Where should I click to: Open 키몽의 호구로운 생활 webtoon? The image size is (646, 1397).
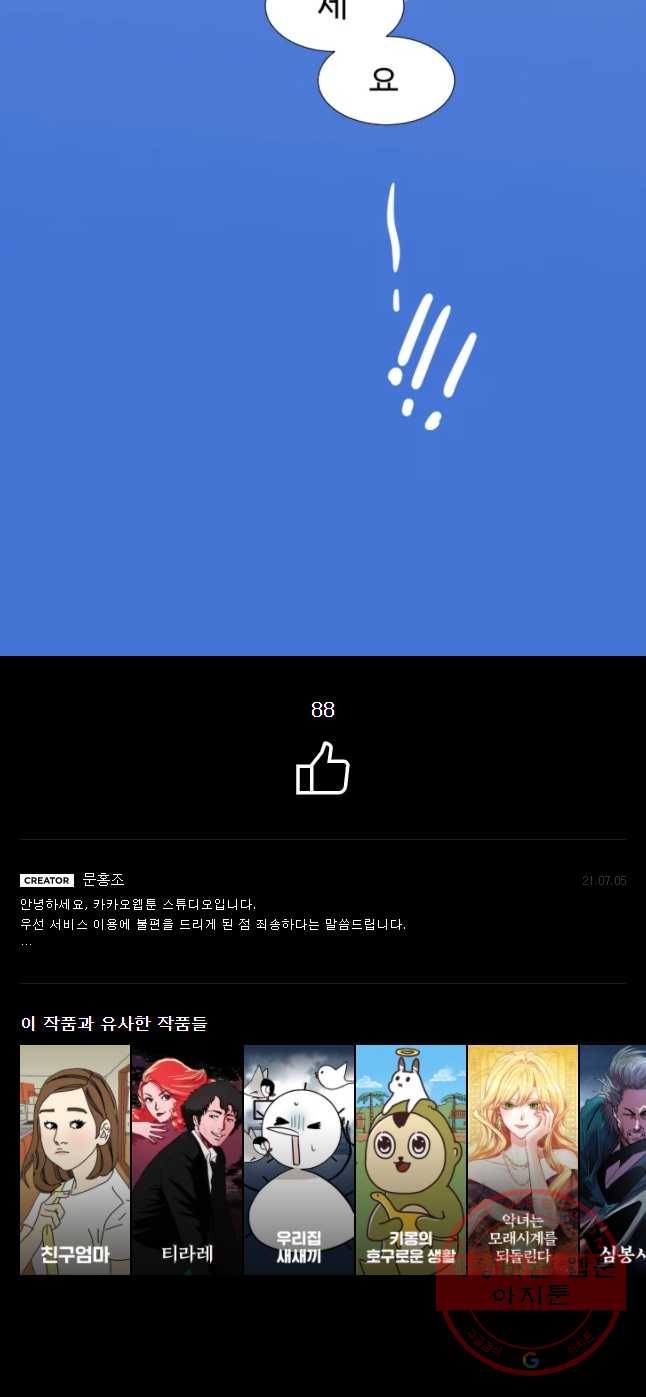(x=411, y=1160)
